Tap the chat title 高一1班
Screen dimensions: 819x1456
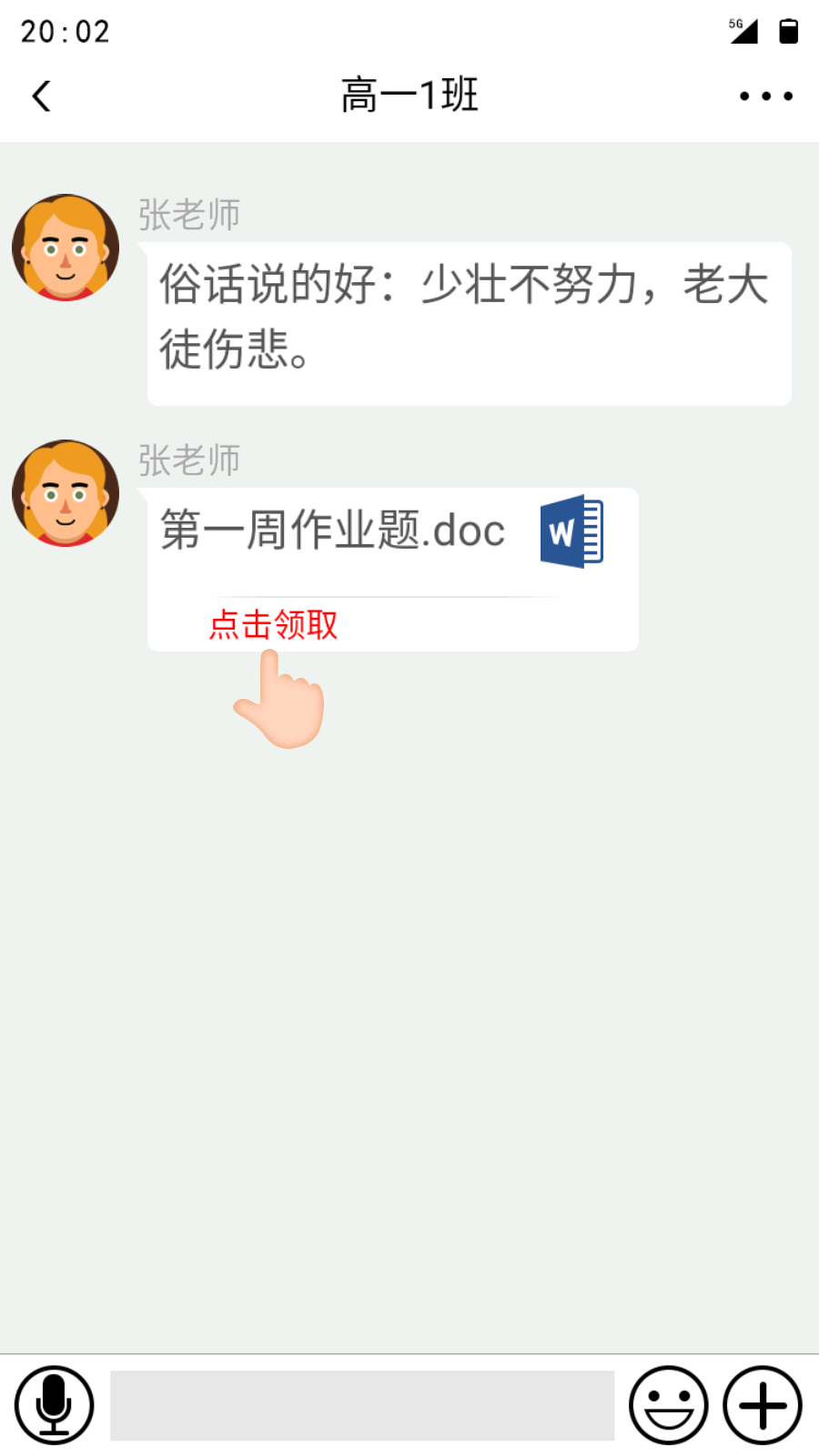click(x=409, y=95)
